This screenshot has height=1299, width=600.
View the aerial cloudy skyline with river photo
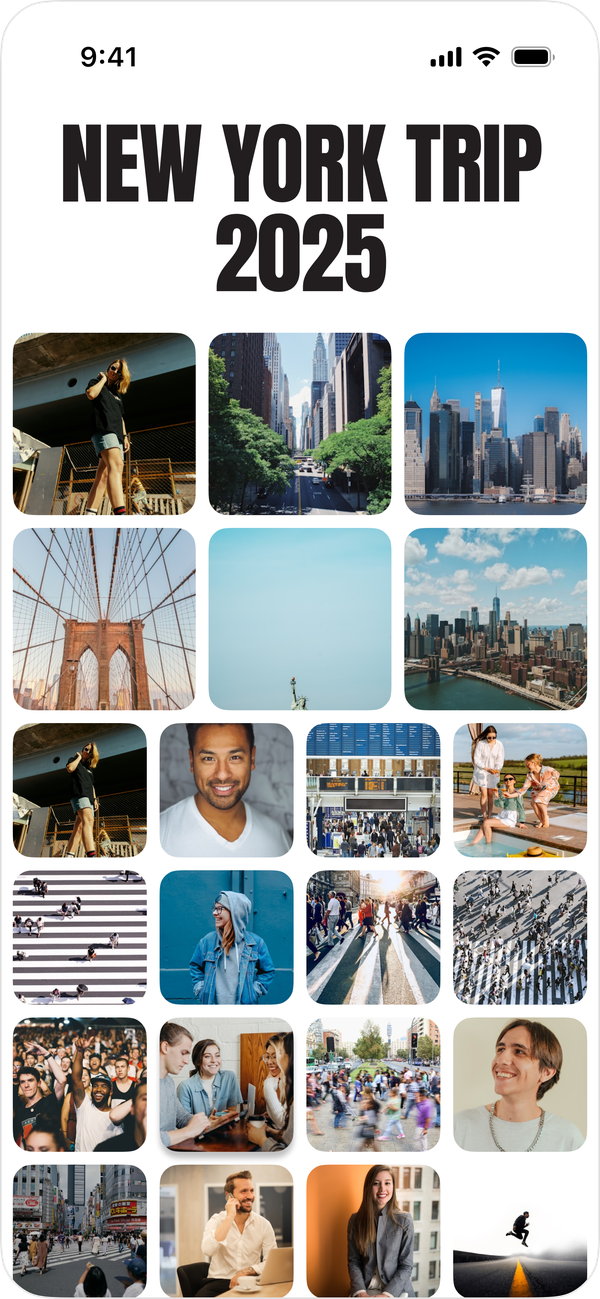(x=495, y=618)
